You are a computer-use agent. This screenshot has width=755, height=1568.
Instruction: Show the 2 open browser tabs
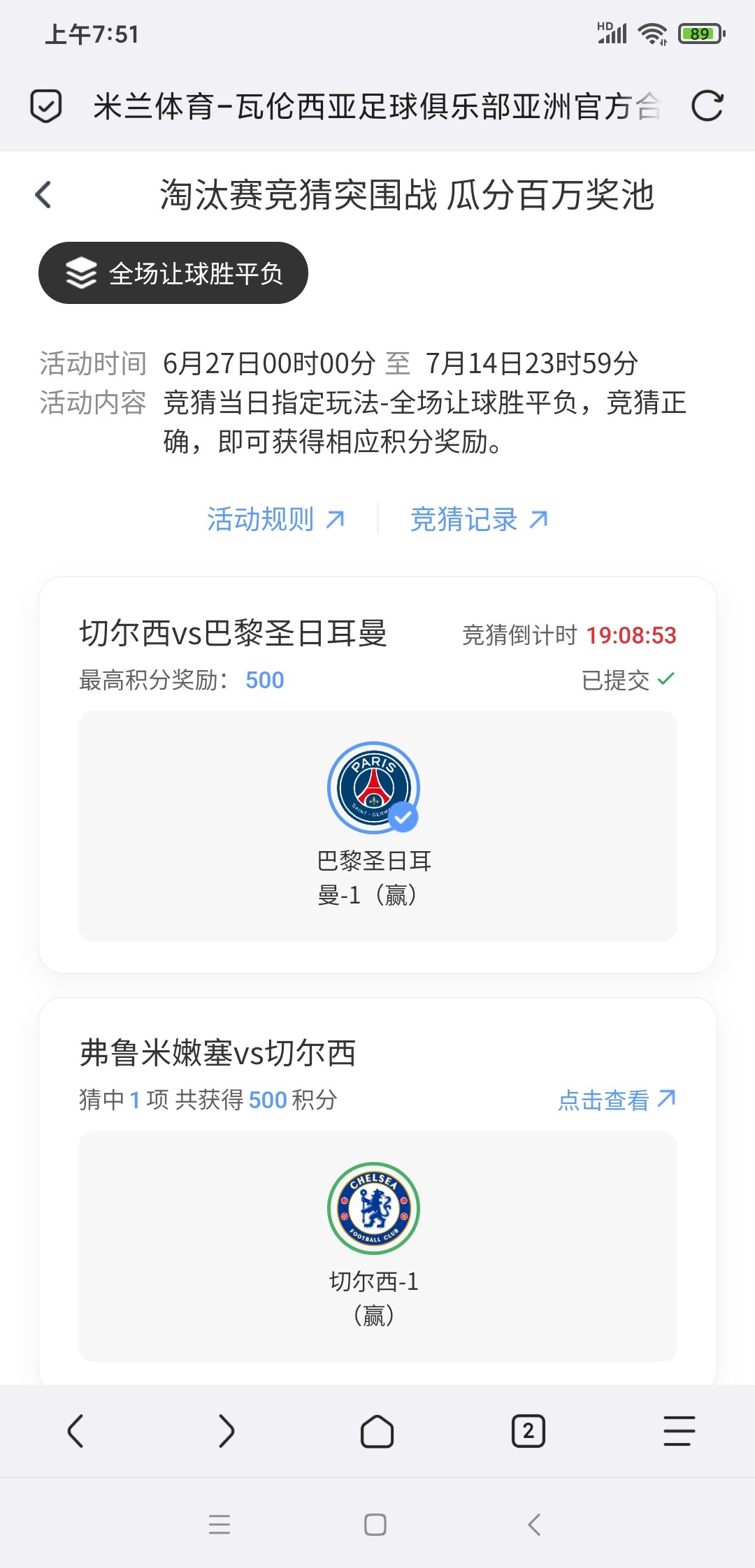(528, 1431)
